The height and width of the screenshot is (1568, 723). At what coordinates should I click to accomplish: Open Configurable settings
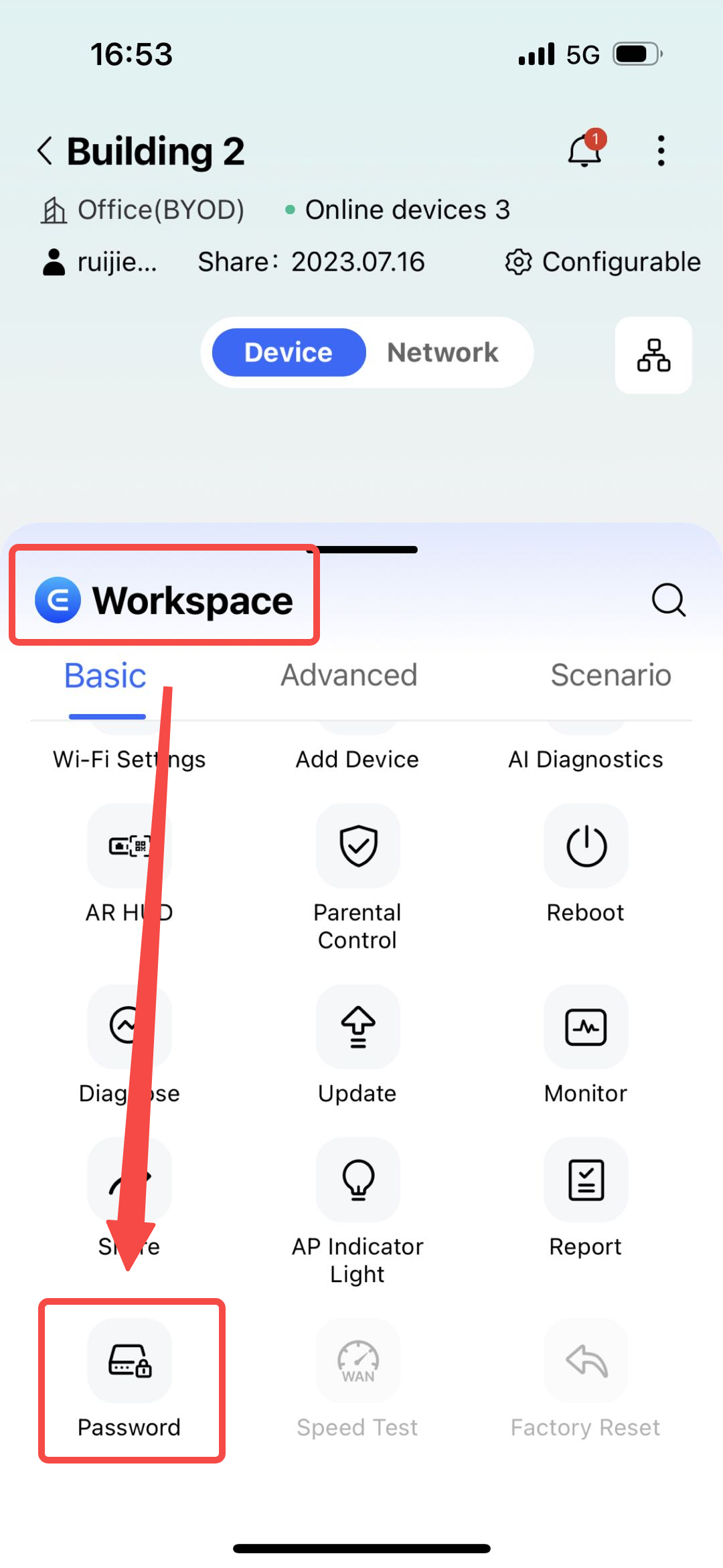pyautogui.click(x=602, y=262)
